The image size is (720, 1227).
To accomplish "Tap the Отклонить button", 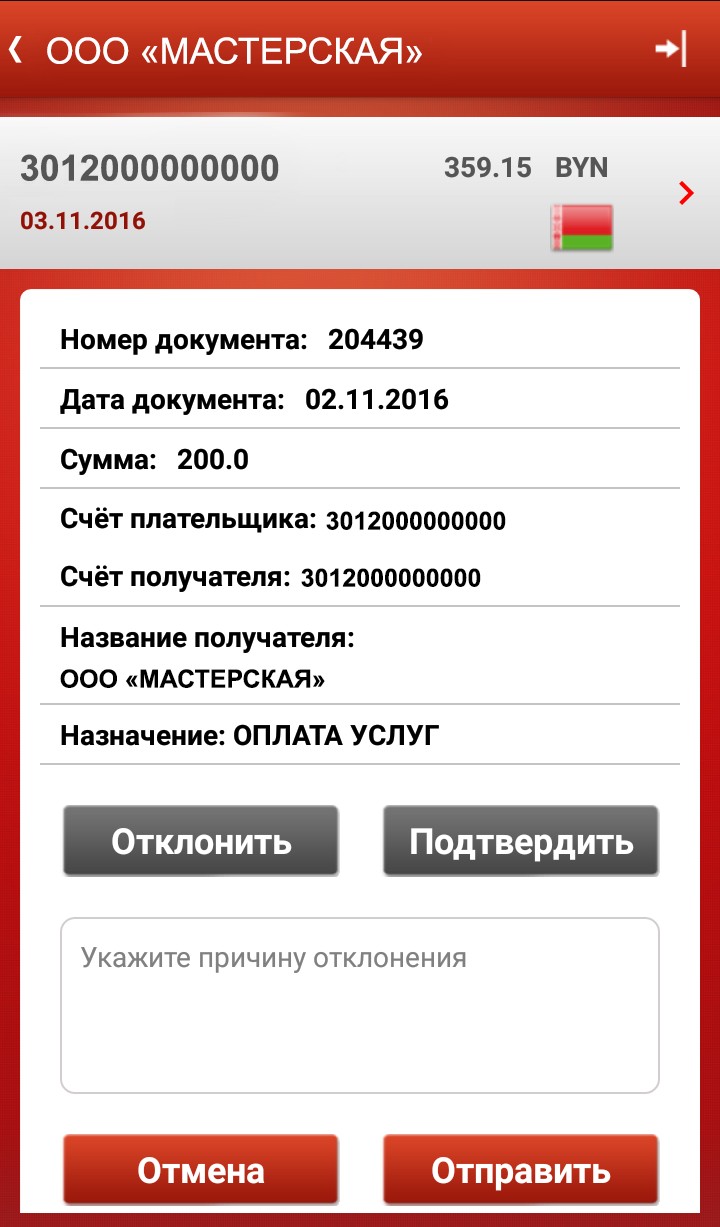I will pyautogui.click(x=201, y=841).
